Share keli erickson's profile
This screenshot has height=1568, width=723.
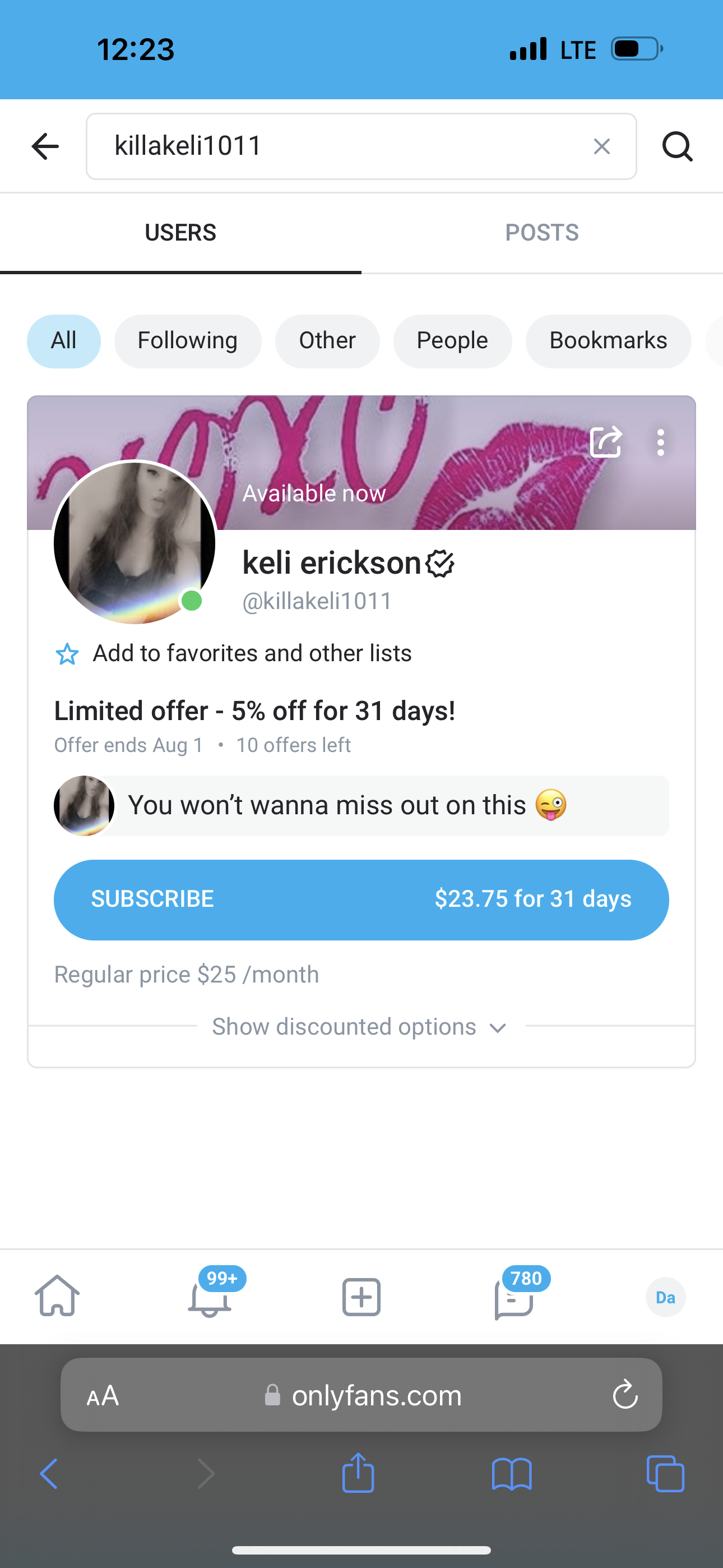pyautogui.click(x=605, y=442)
